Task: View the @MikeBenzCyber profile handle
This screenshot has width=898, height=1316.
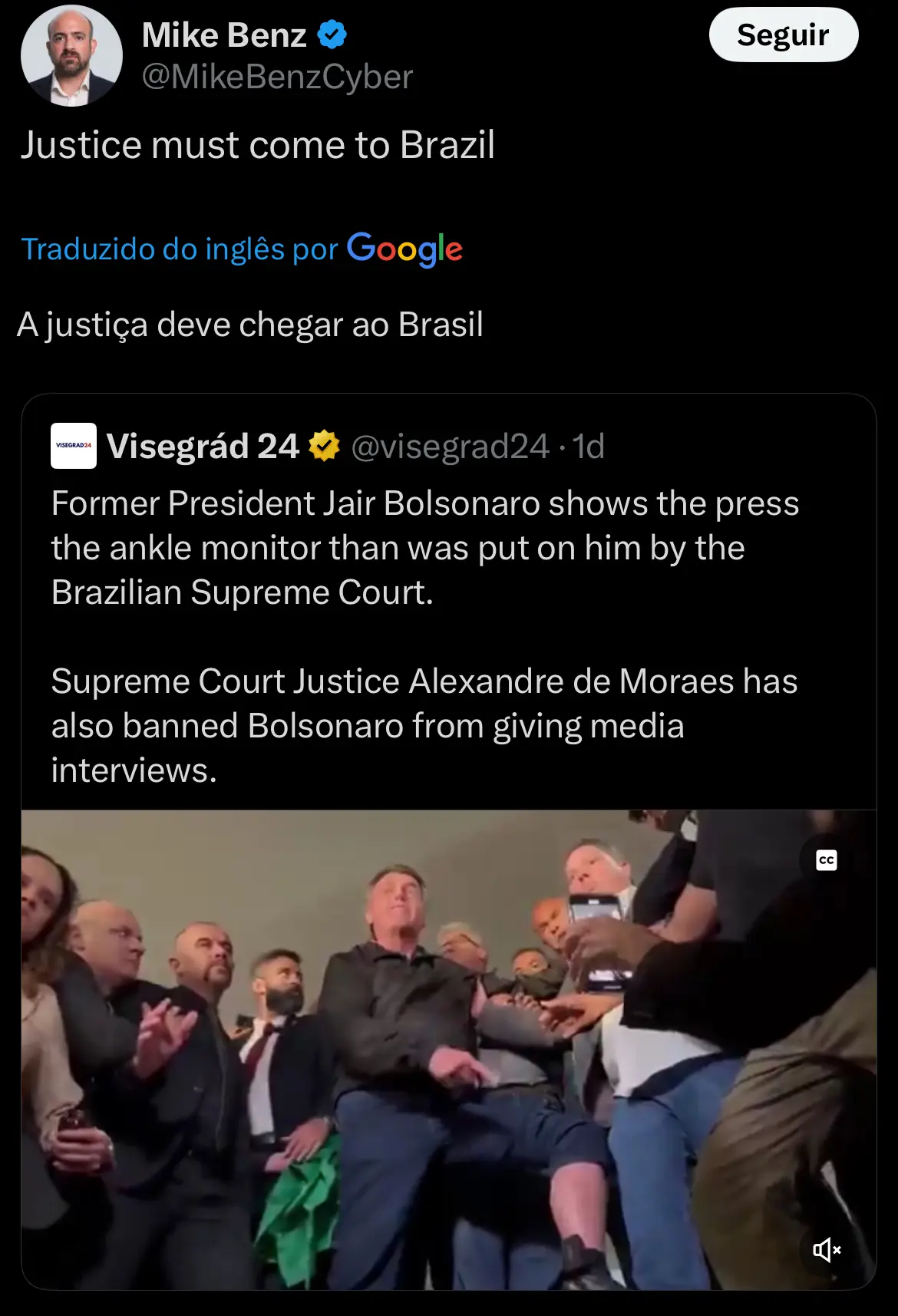Action: tap(277, 77)
